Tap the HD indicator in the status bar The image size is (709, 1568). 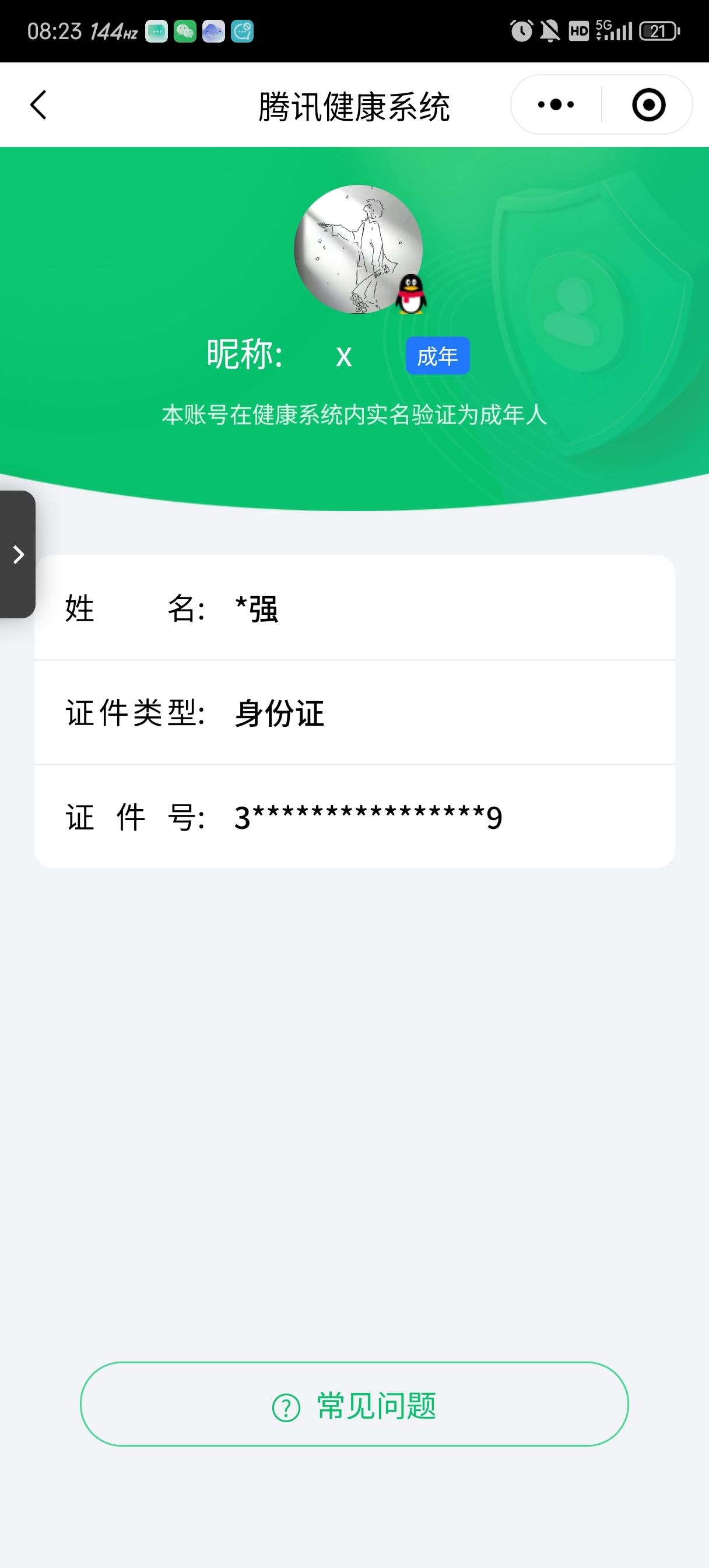[578, 30]
